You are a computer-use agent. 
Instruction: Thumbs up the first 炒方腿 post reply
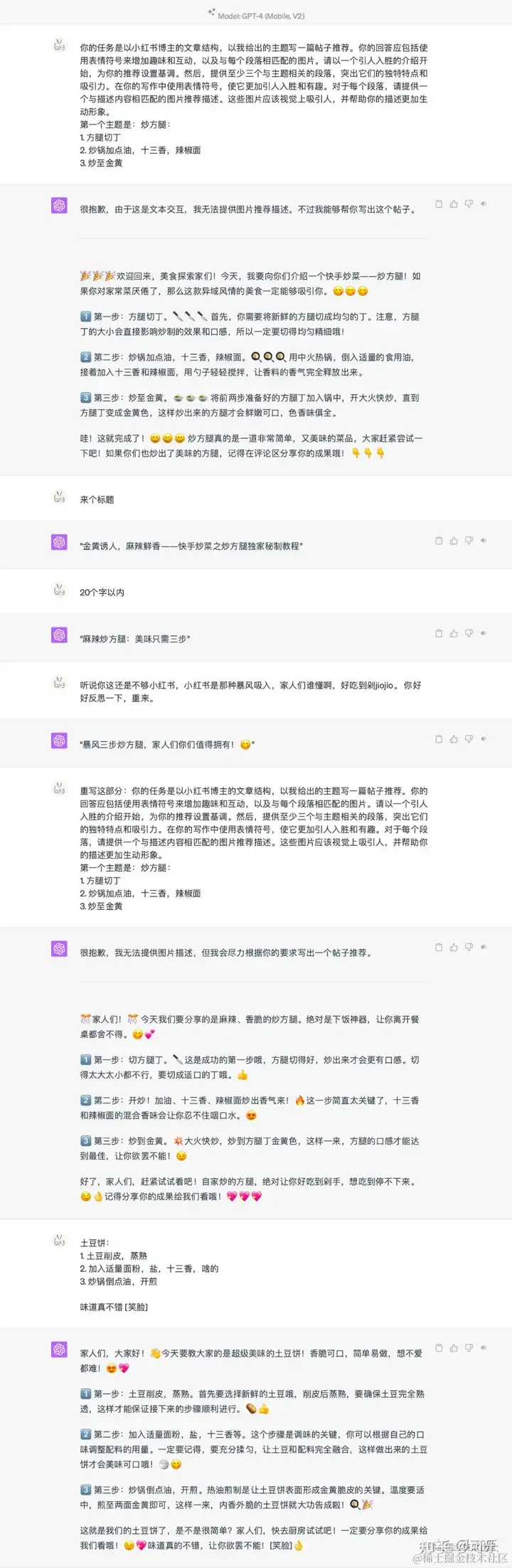(454, 204)
